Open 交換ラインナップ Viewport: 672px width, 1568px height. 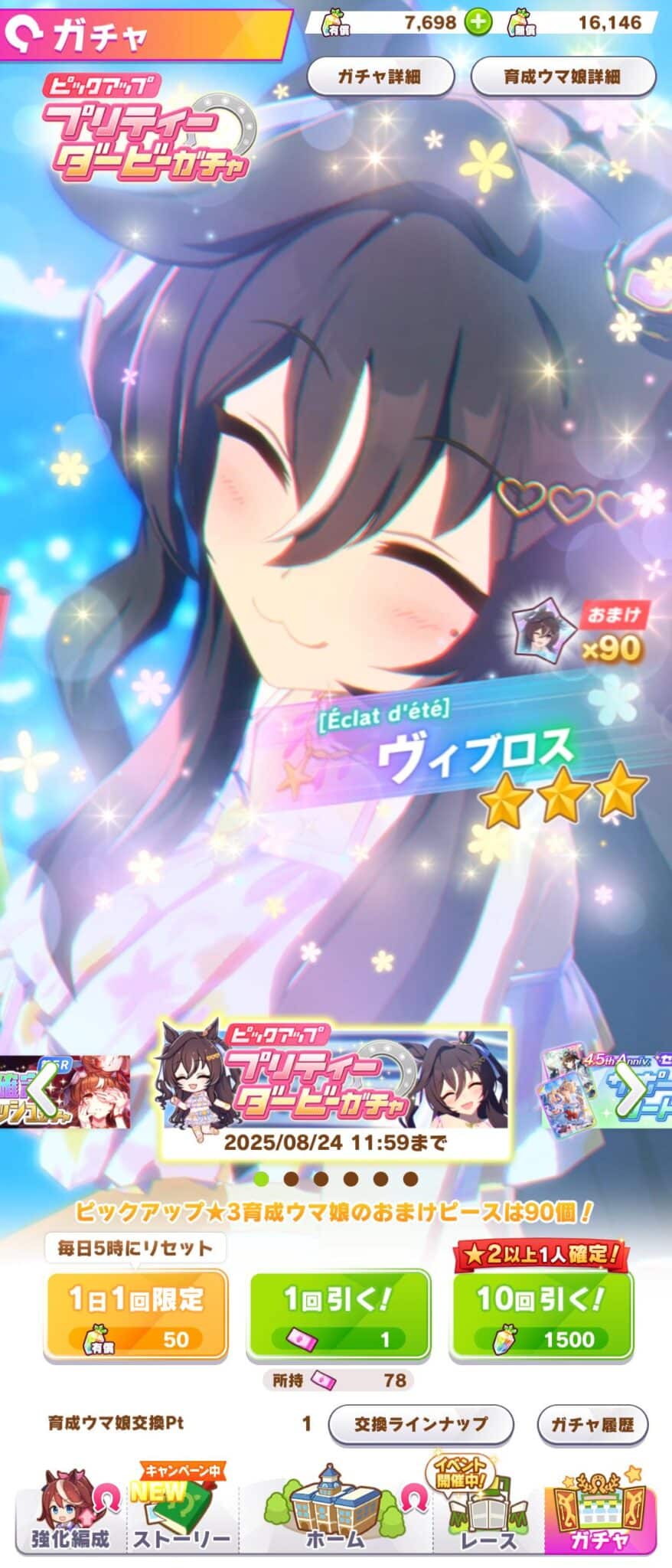[420, 1424]
